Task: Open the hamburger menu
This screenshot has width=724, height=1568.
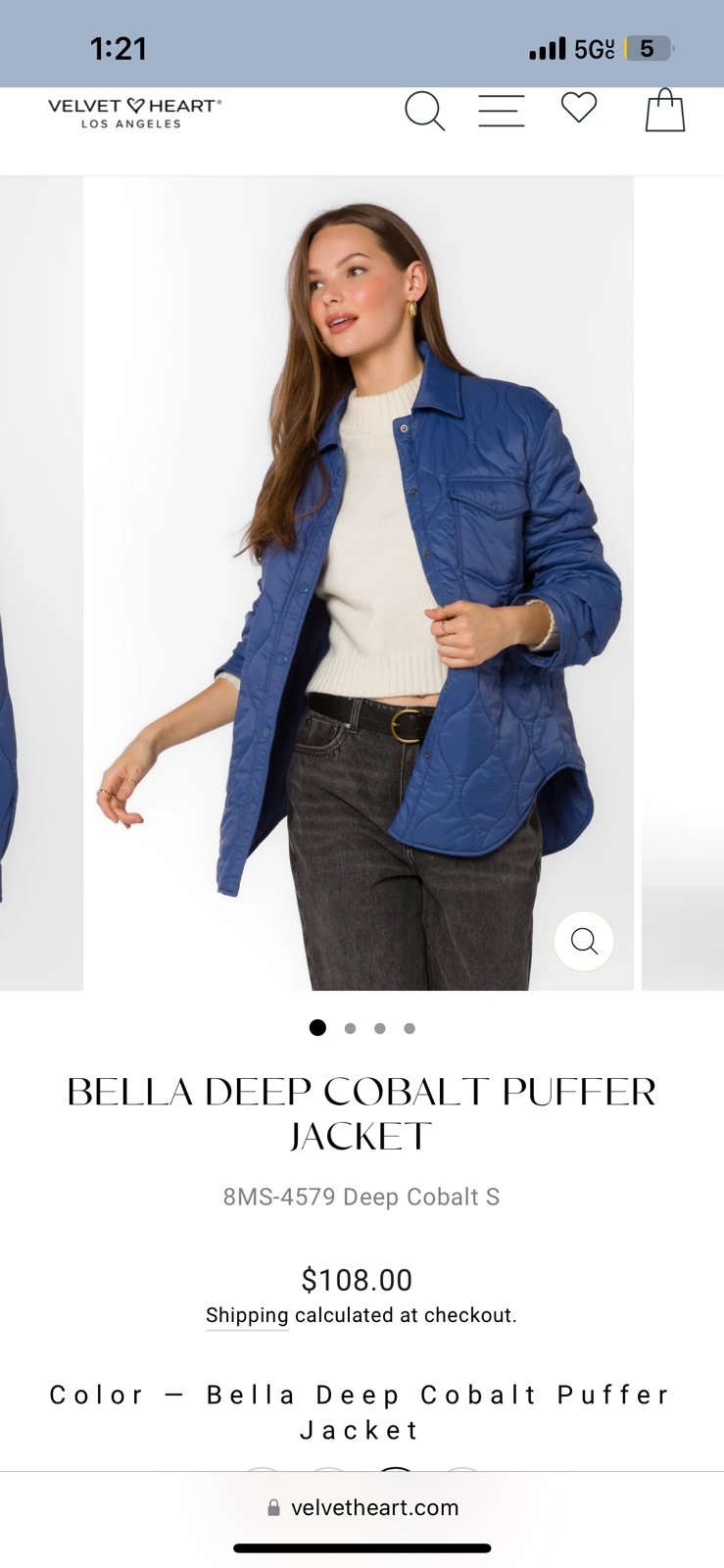Action: (x=501, y=110)
